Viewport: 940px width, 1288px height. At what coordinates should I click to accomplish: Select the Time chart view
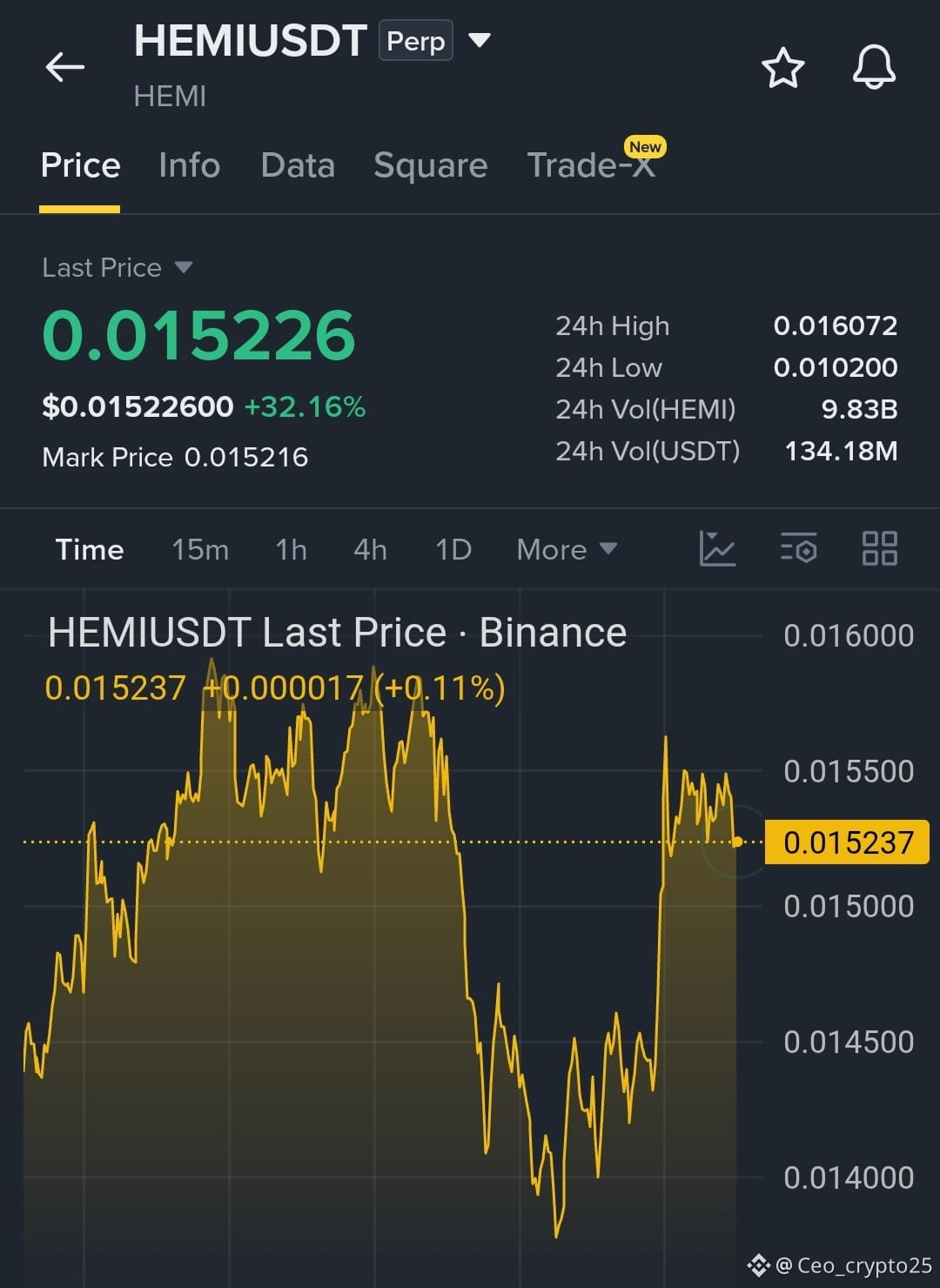90,549
